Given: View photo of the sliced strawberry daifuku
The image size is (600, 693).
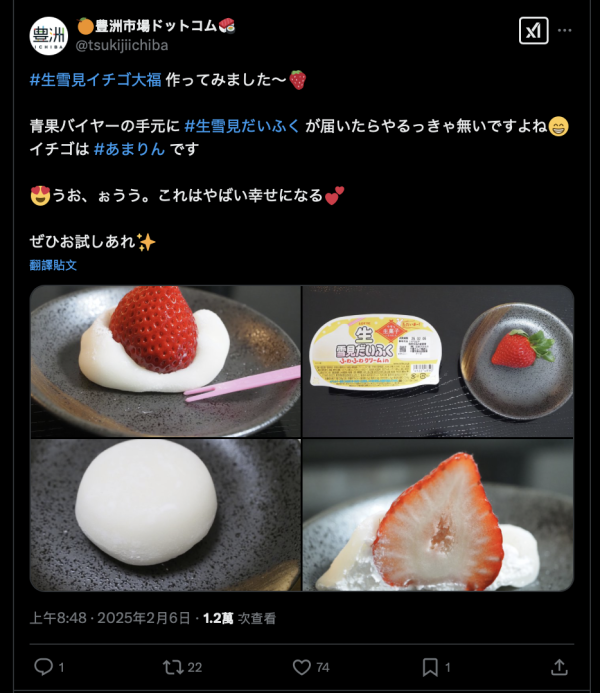Looking at the screenshot, I should (x=438, y=515).
